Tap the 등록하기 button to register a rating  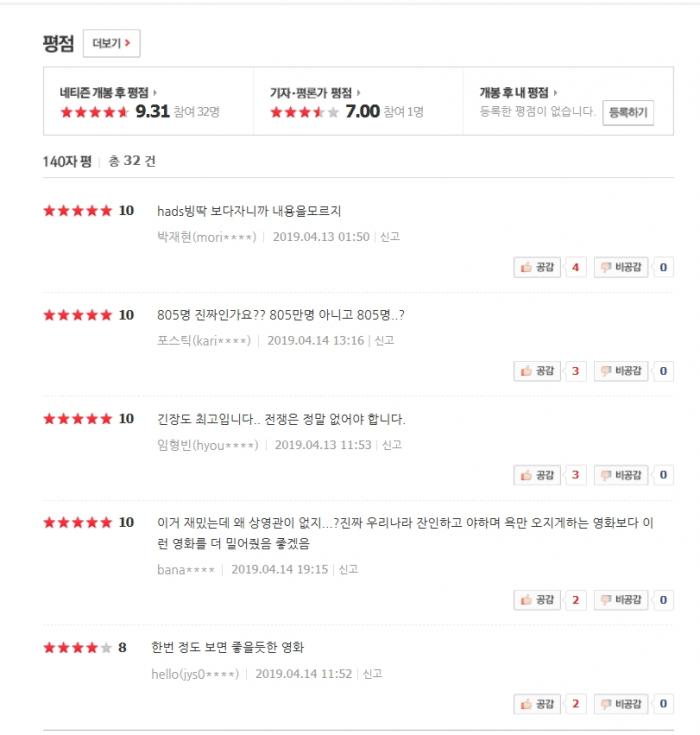[x=629, y=112]
